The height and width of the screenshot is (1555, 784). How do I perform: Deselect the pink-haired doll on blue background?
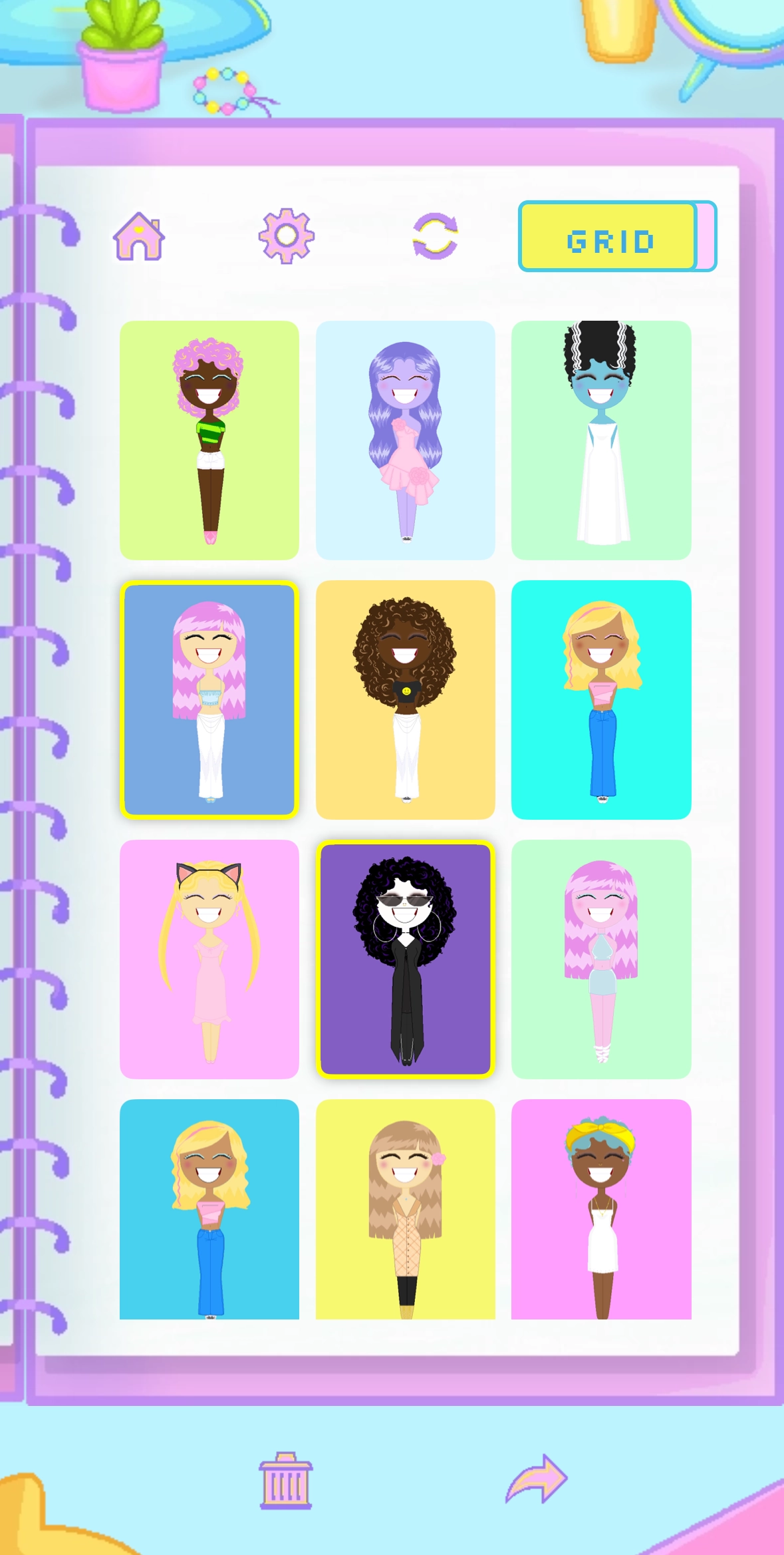[x=209, y=699]
